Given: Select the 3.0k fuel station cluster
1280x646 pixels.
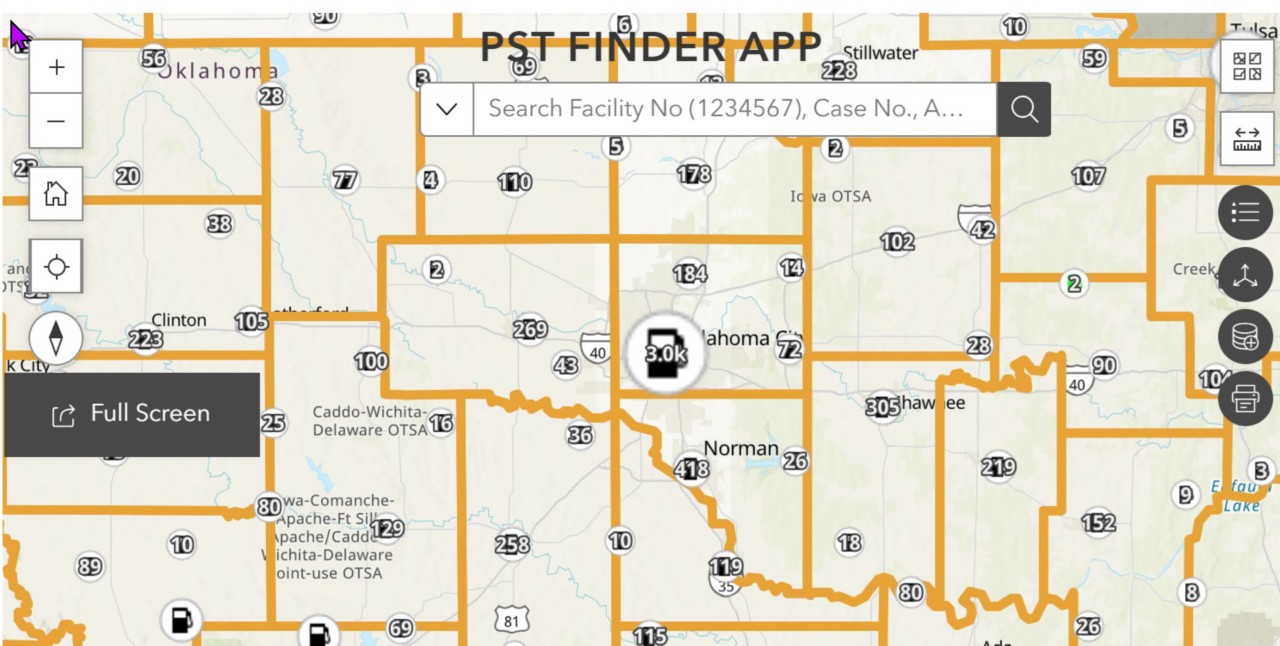Looking at the screenshot, I should coord(665,353).
